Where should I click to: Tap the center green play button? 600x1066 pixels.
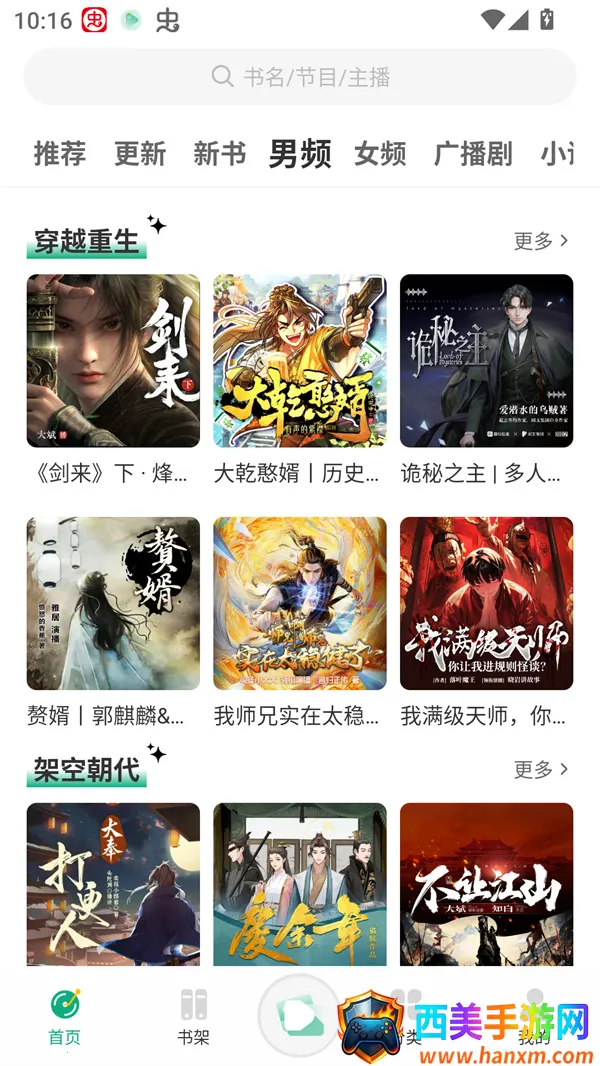[299, 1016]
